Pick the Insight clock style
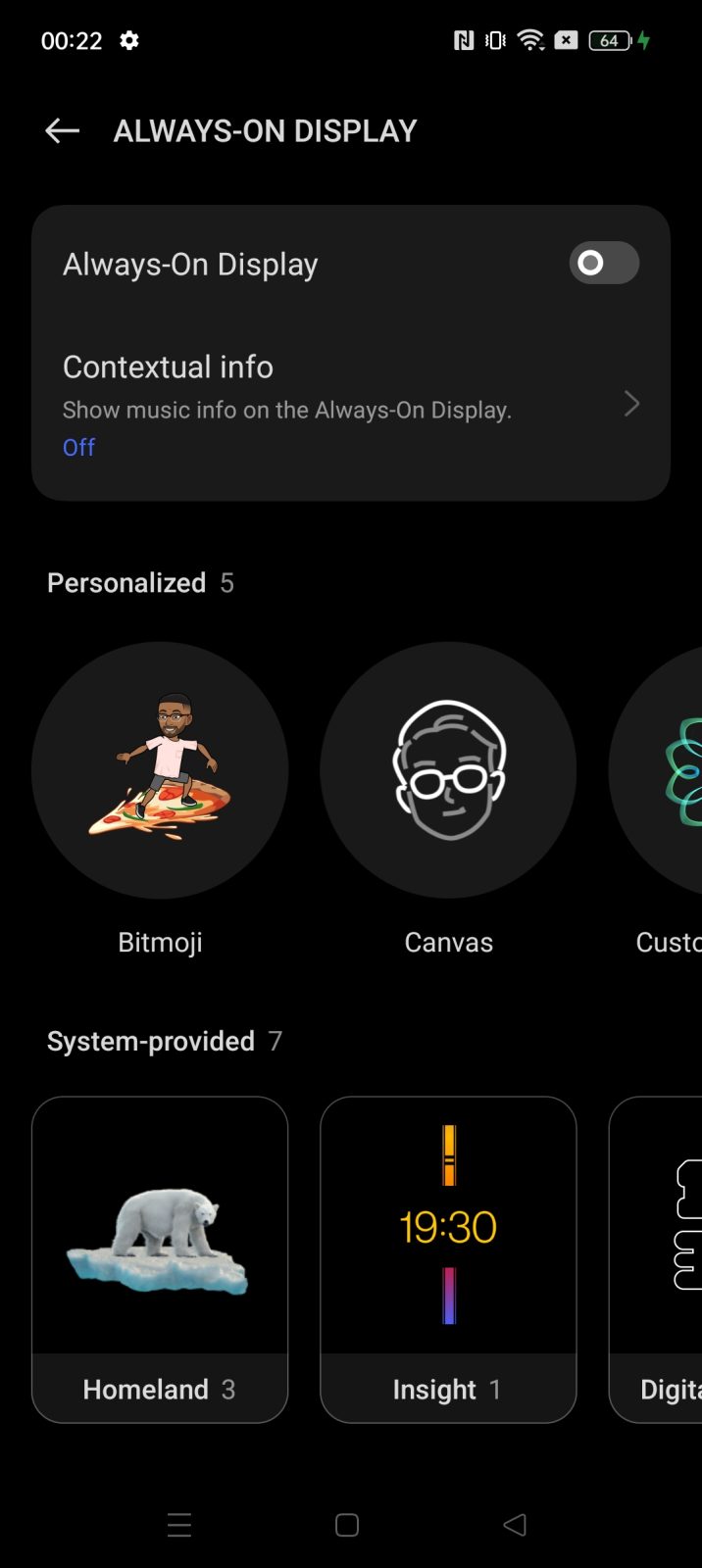The height and width of the screenshot is (1568, 702). point(448,1259)
